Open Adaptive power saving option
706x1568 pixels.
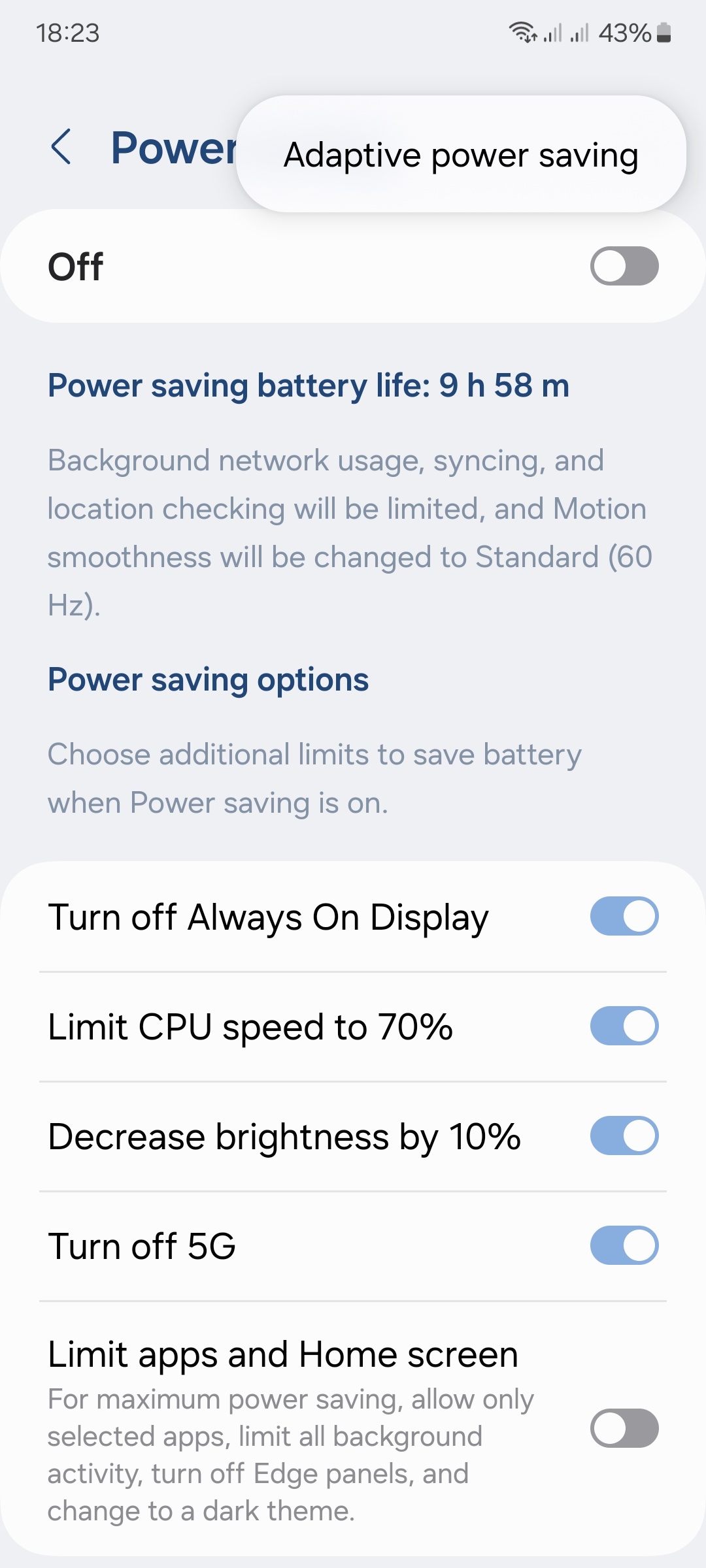pyautogui.click(x=461, y=155)
